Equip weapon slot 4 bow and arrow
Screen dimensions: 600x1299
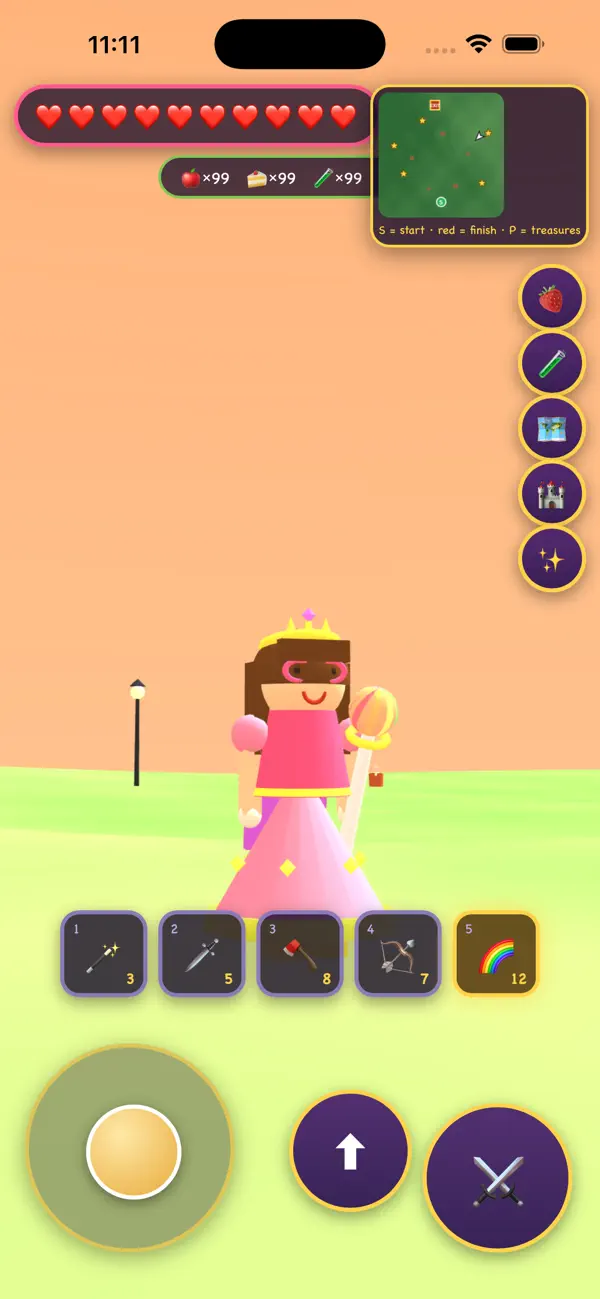[x=398, y=953]
